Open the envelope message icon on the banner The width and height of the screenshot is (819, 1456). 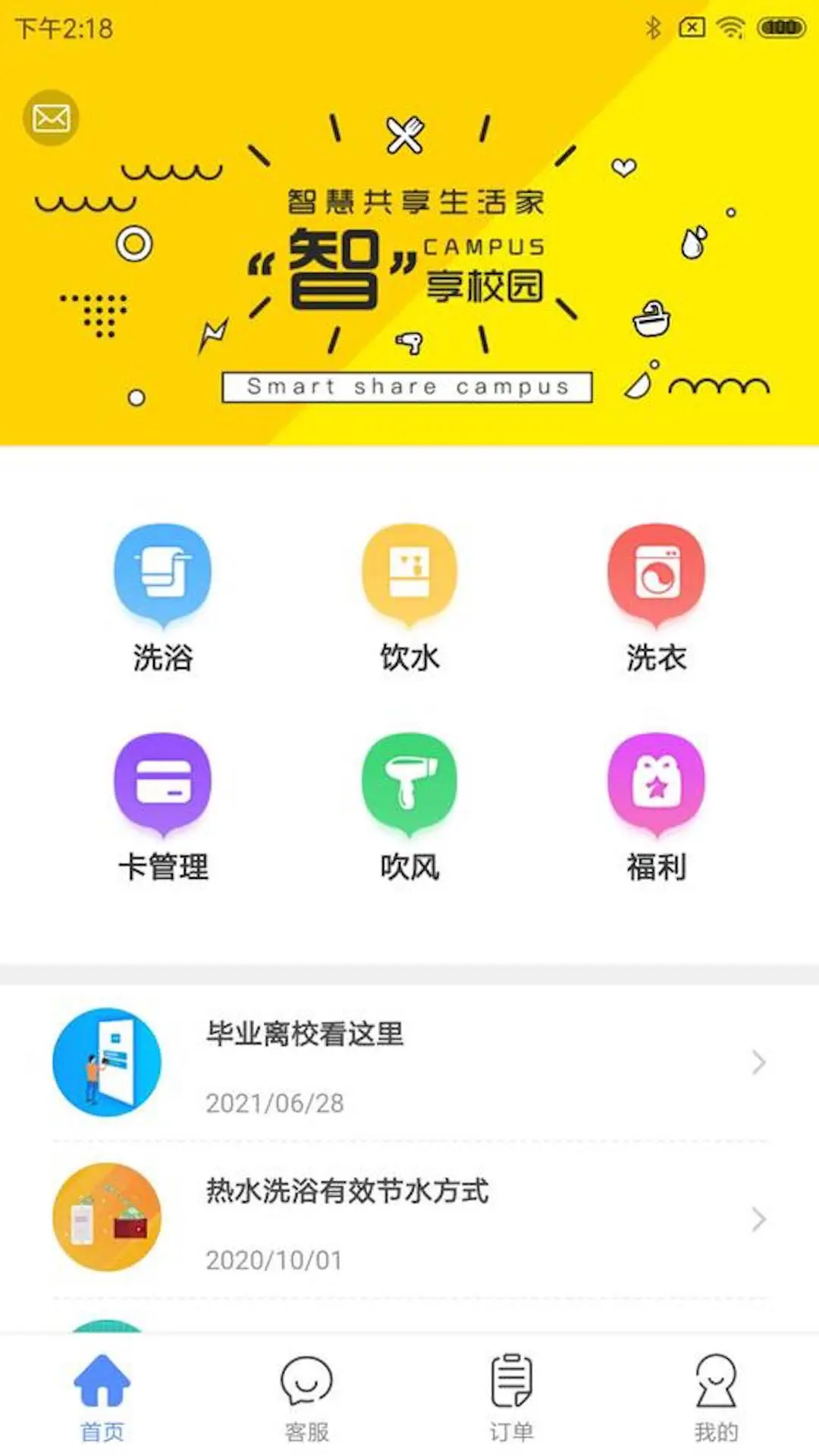click(x=50, y=118)
